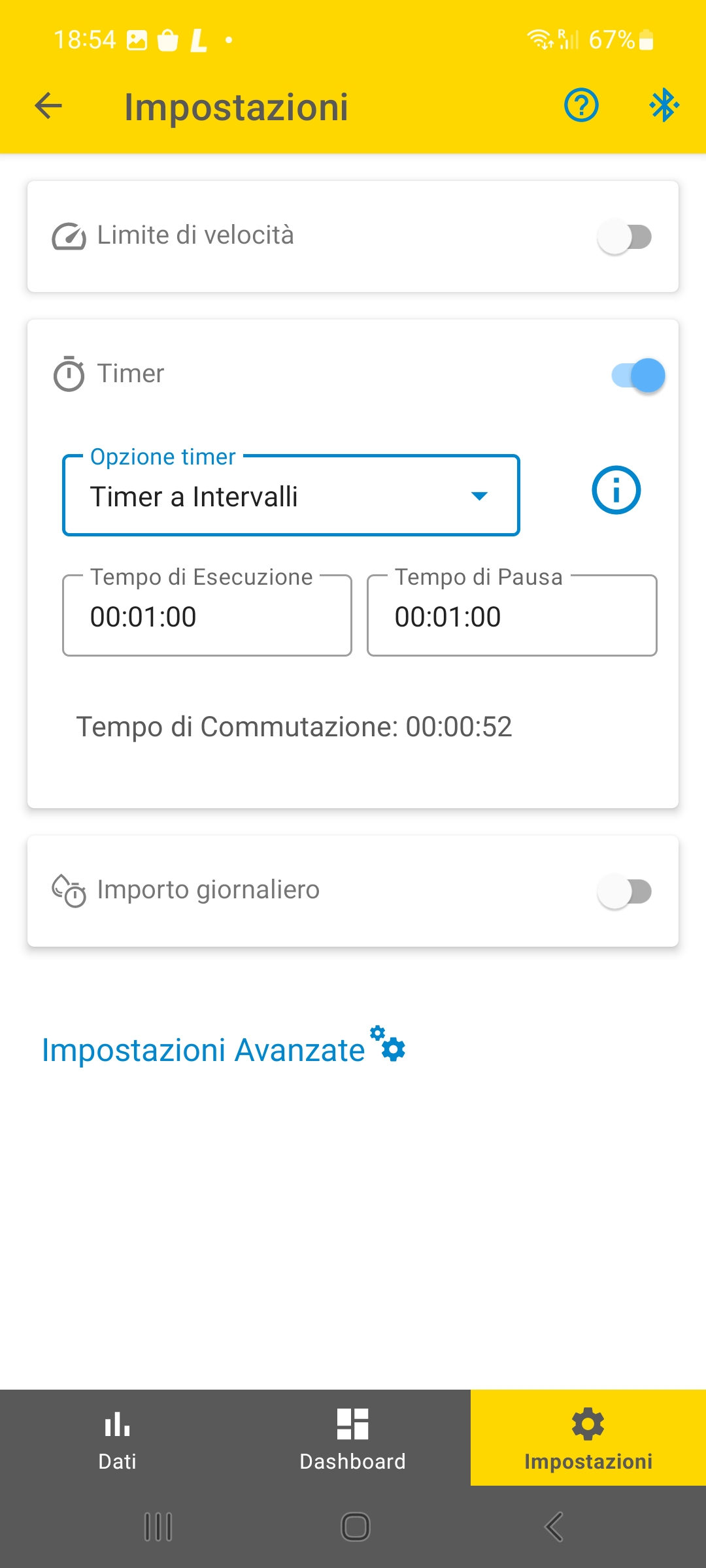Edit the Tempo di Esecuzione field
This screenshot has height=1568, width=706.
point(207,615)
